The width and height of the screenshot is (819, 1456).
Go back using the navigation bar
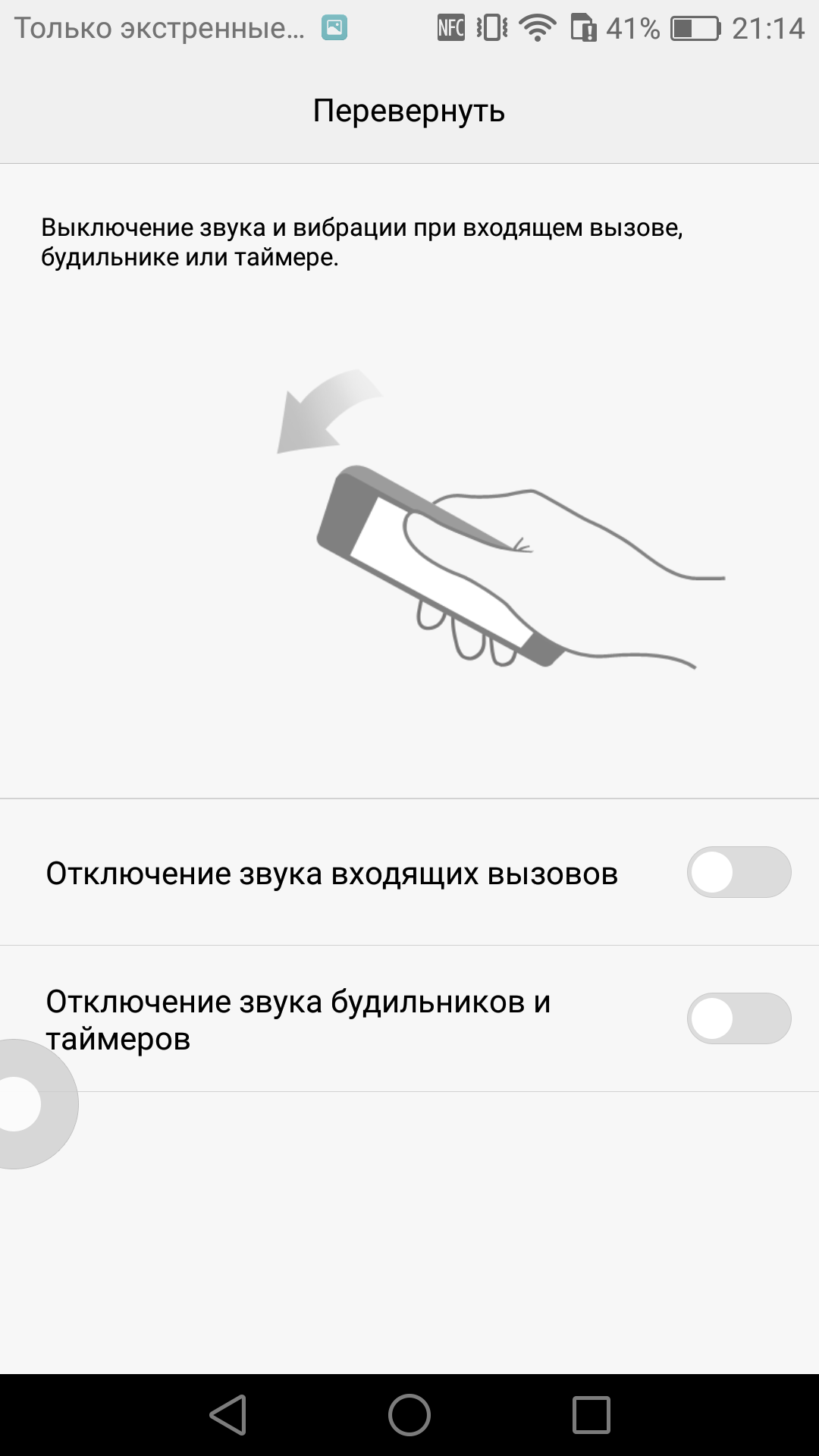[228, 1415]
